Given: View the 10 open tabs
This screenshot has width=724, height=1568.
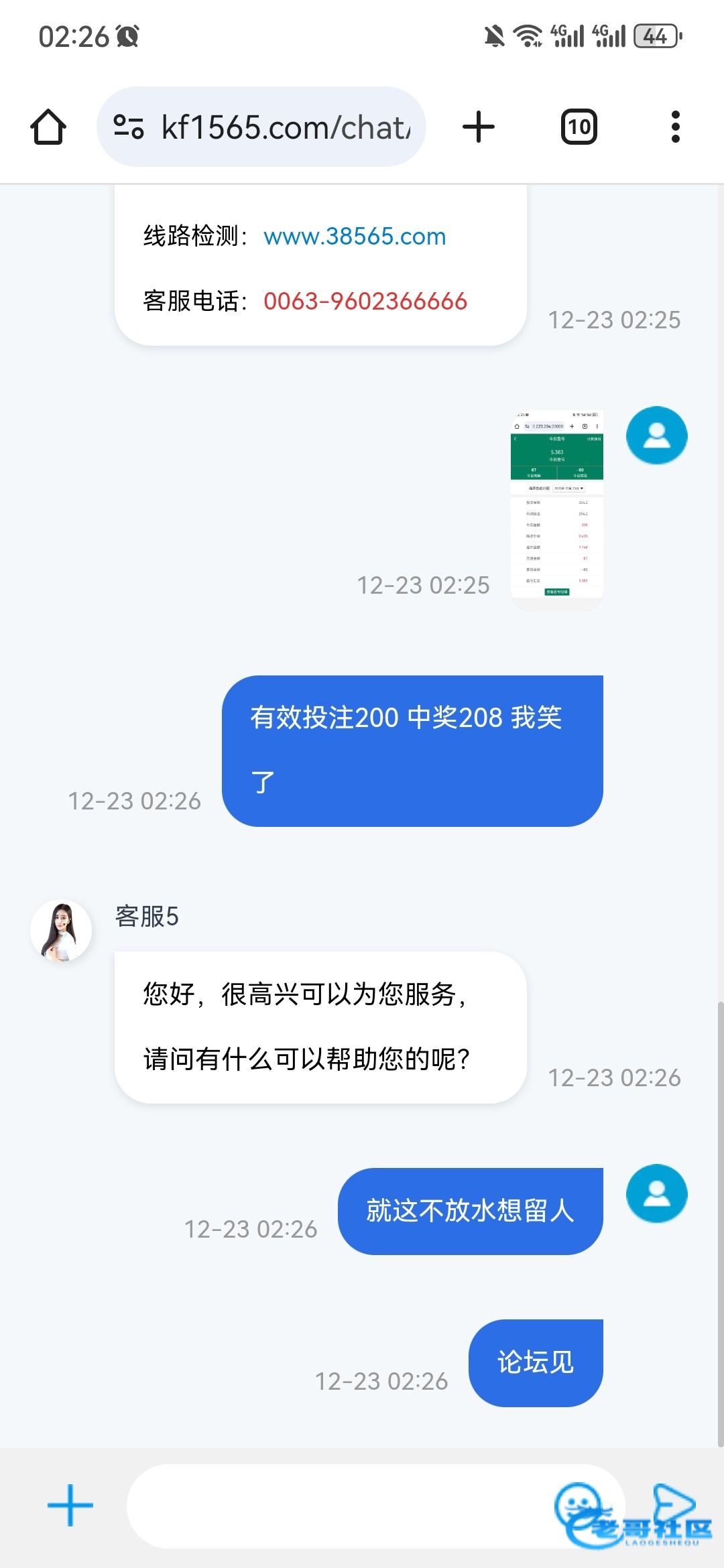Looking at the screenshot, I should [x=579, y=127].
